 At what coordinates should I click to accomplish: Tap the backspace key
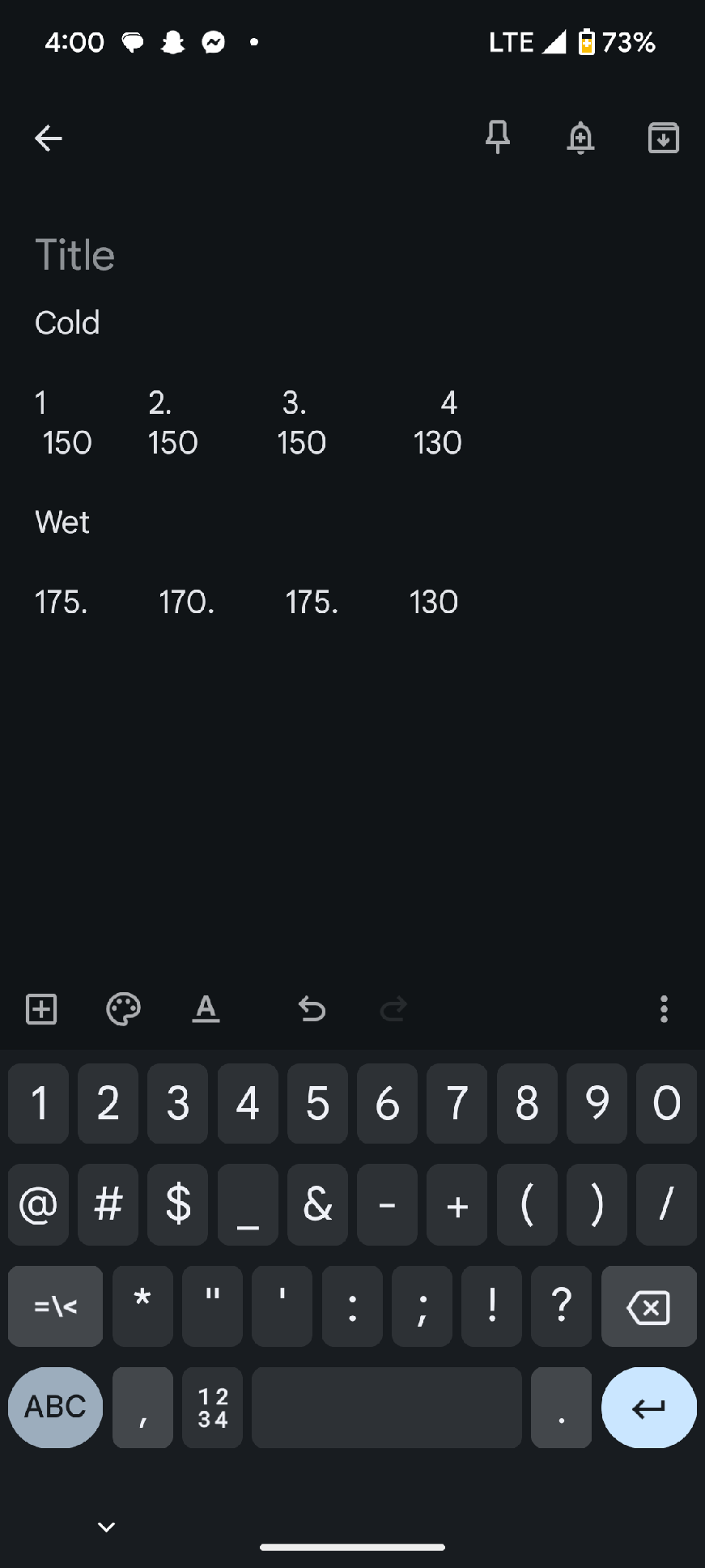tap(648, 1306)
